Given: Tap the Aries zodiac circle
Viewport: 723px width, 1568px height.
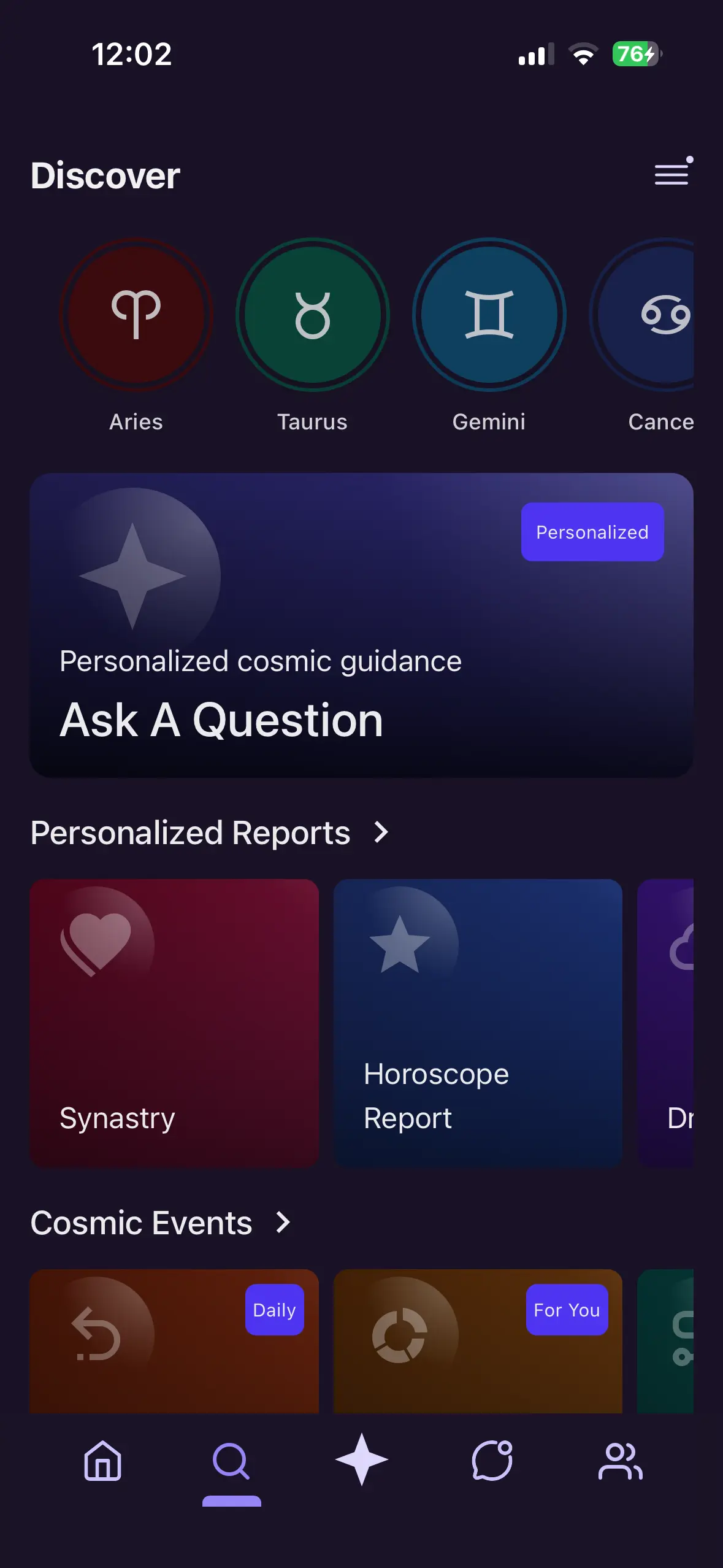Looking at the screenshot, I should click(x=136, y=315).
